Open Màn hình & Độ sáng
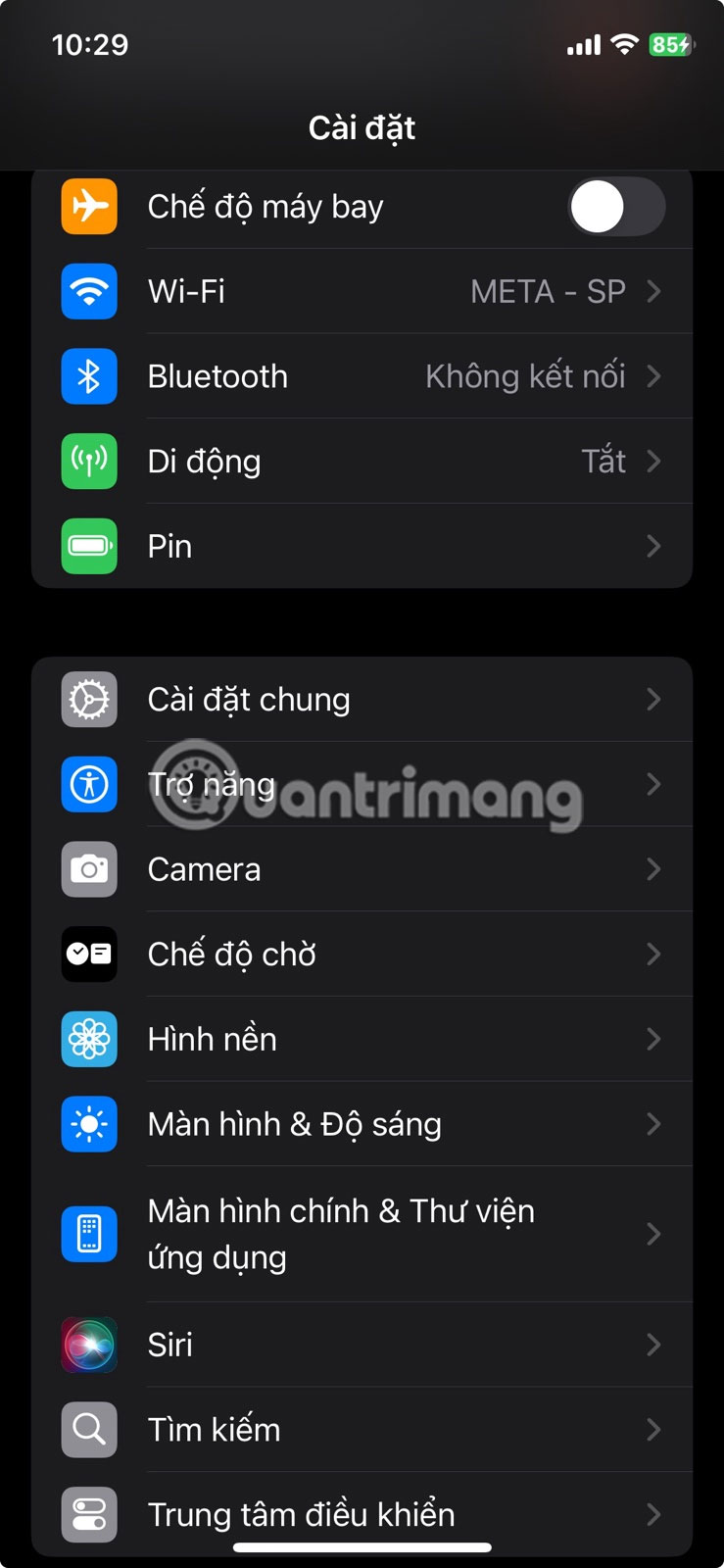Screen dimensions: 724x1568 coord(362,1125)
